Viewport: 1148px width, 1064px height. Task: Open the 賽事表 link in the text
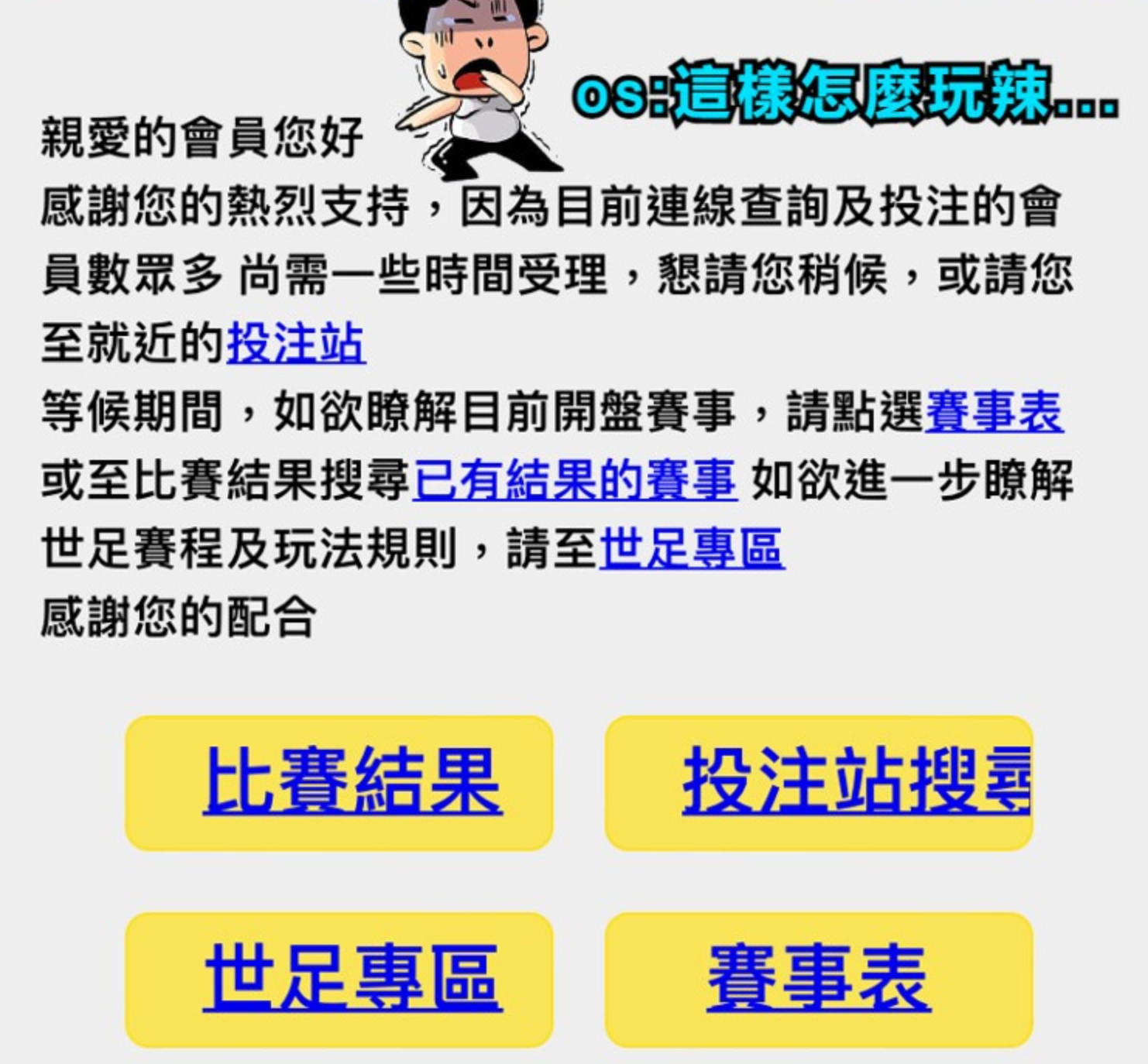point(994,411)
